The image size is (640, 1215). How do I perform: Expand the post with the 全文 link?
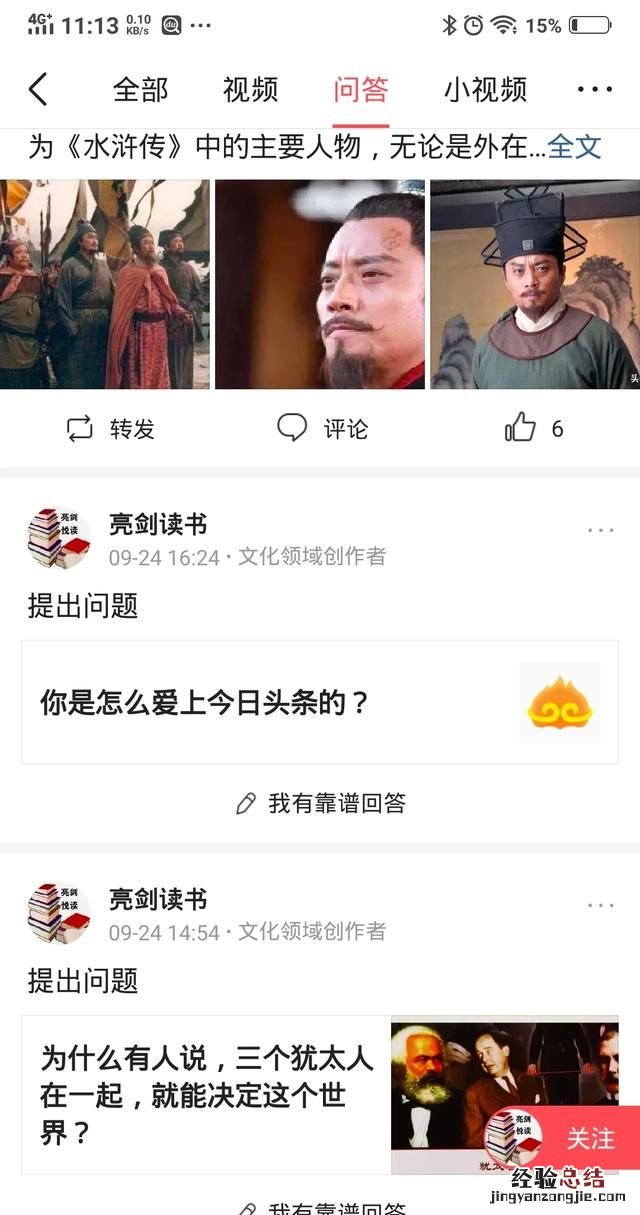[574, 147]
